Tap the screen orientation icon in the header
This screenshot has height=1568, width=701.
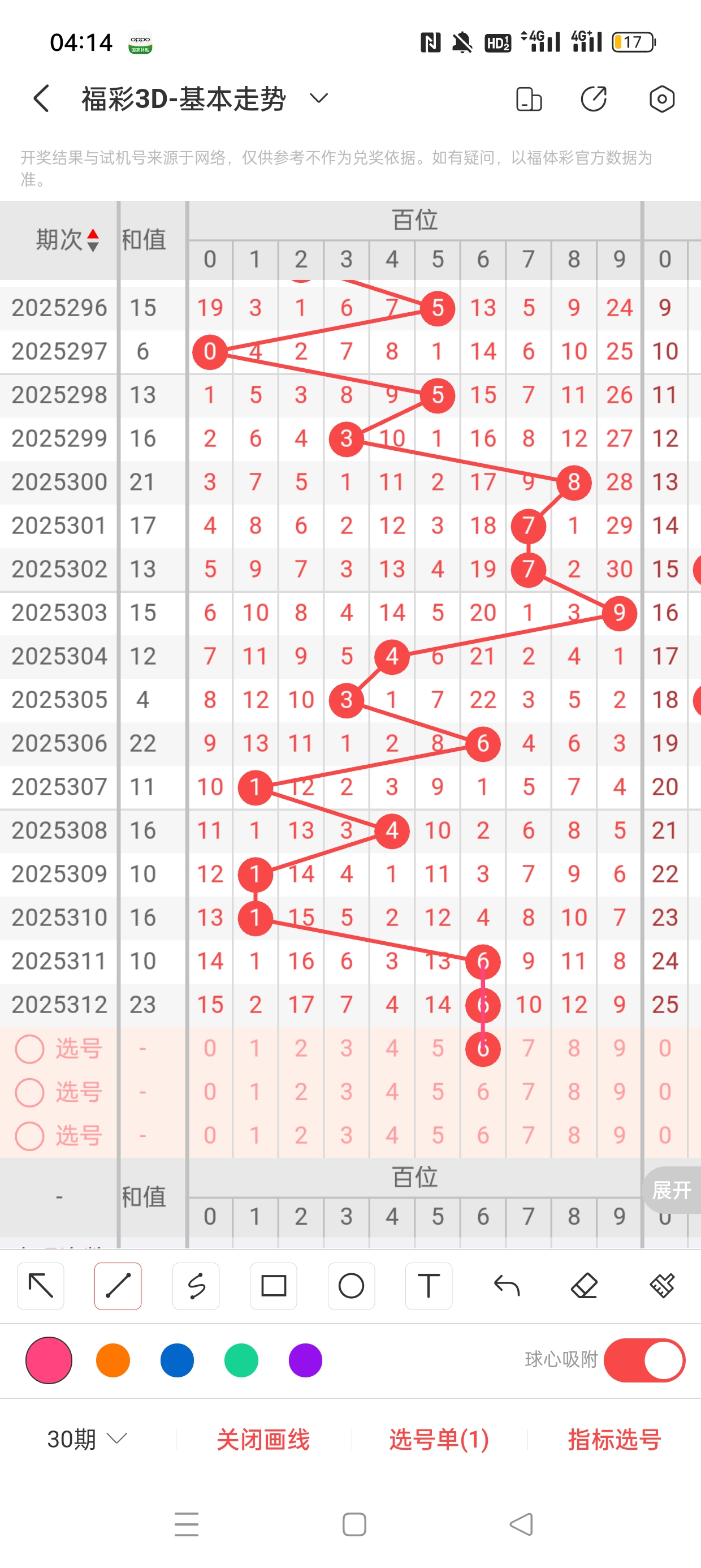tap(528, 98)
